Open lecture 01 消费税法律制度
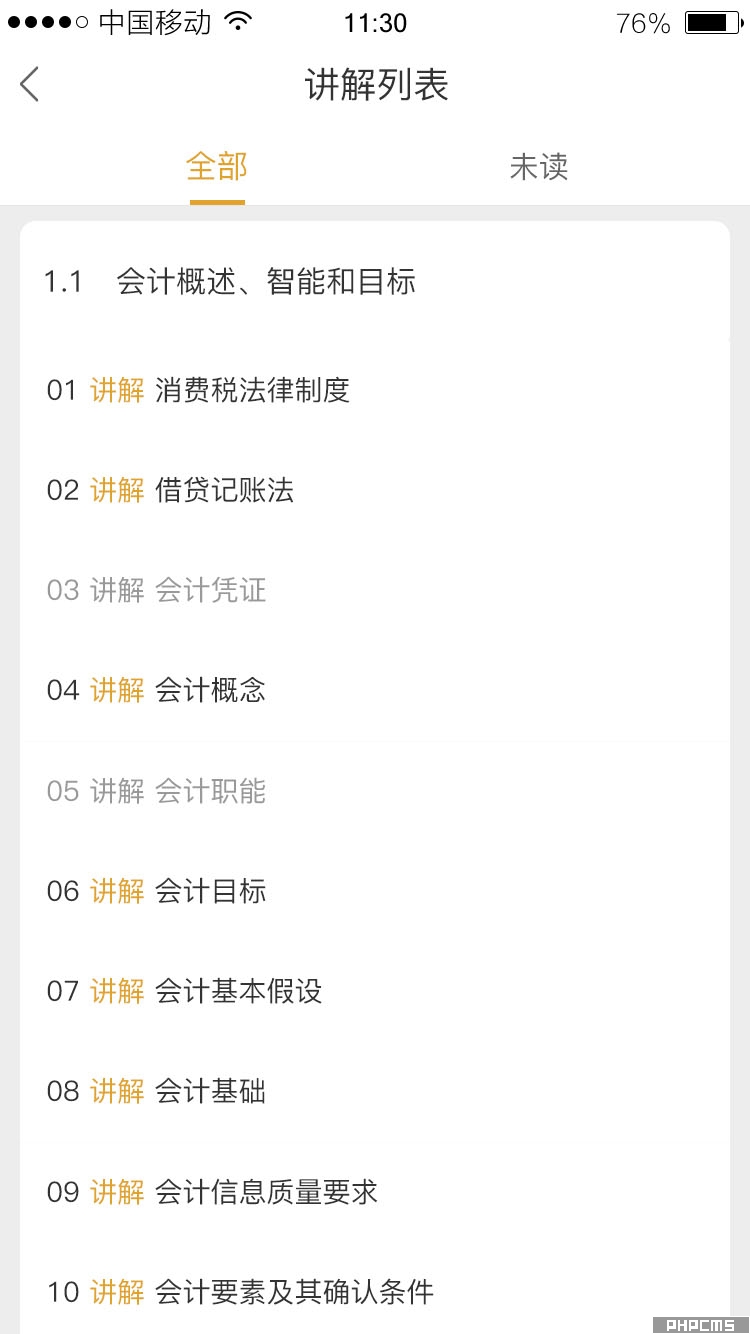This screenshot has width=750, height=1334. 375,390
